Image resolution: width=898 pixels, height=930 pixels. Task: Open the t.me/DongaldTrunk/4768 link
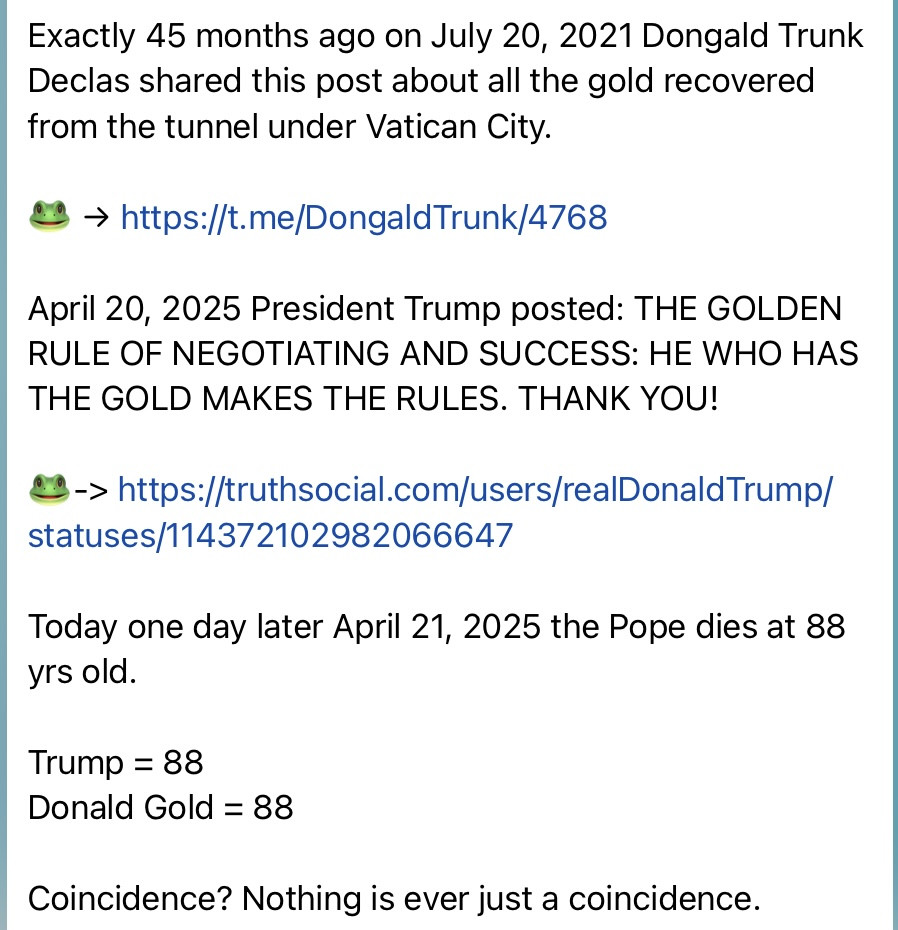363,217
